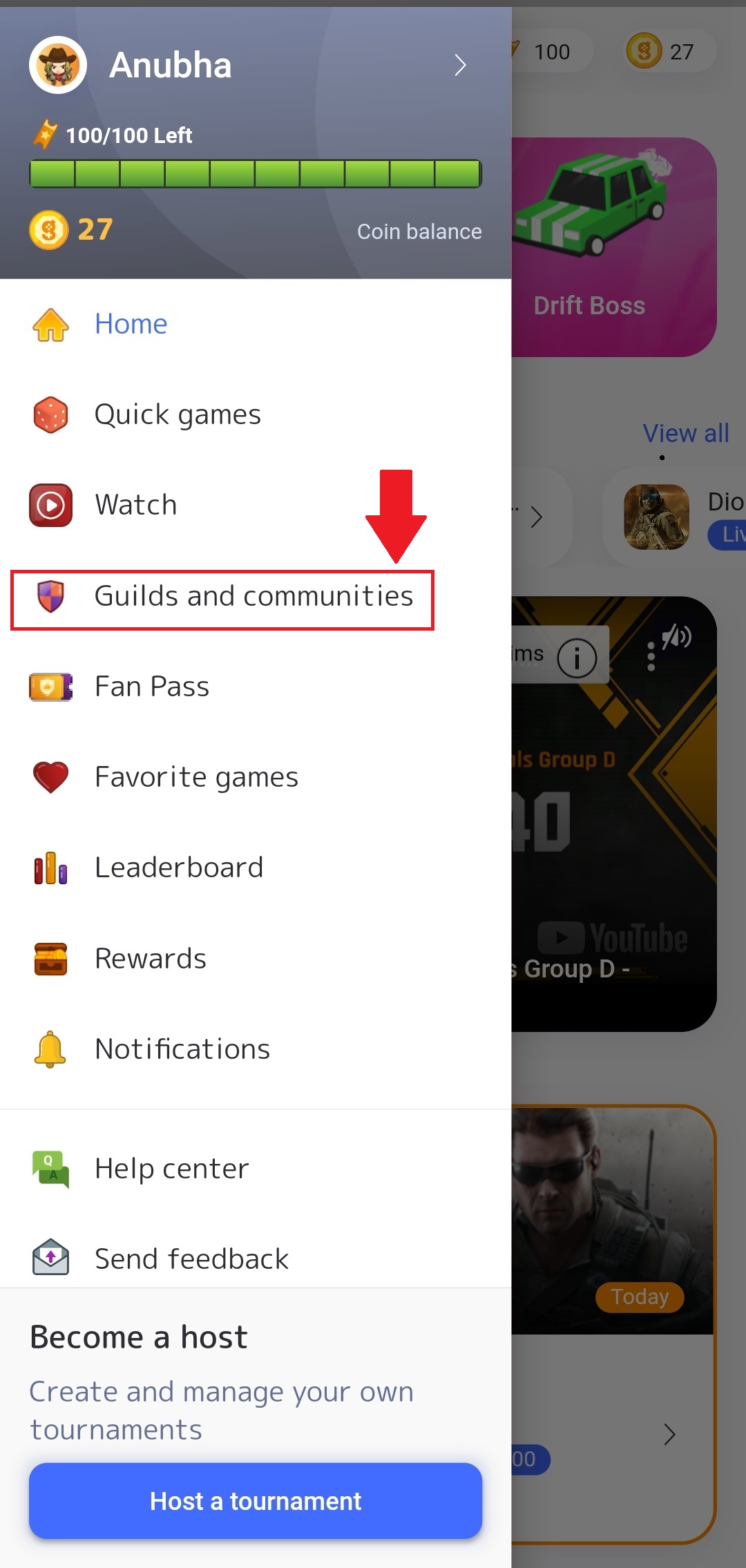746x1568 pixels.
Task: Open Quick games
Action: pos(256,414)
